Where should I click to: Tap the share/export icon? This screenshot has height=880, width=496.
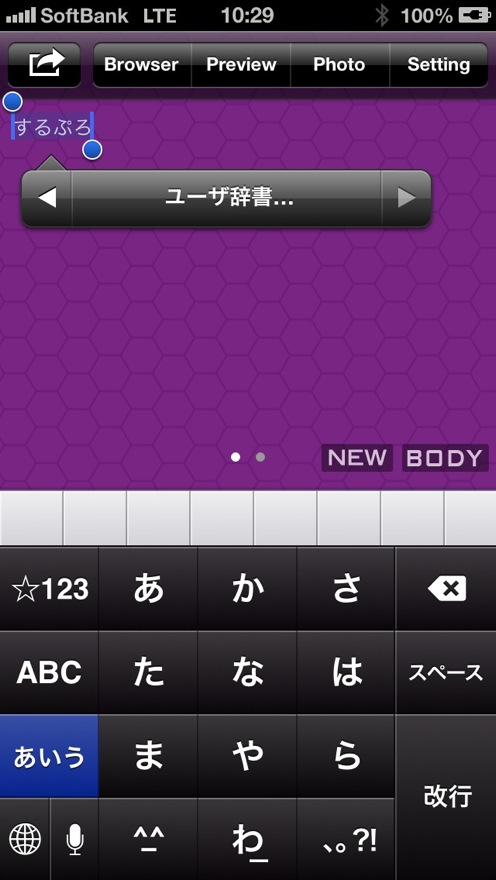pyautogui.click(x=44, y=65)
